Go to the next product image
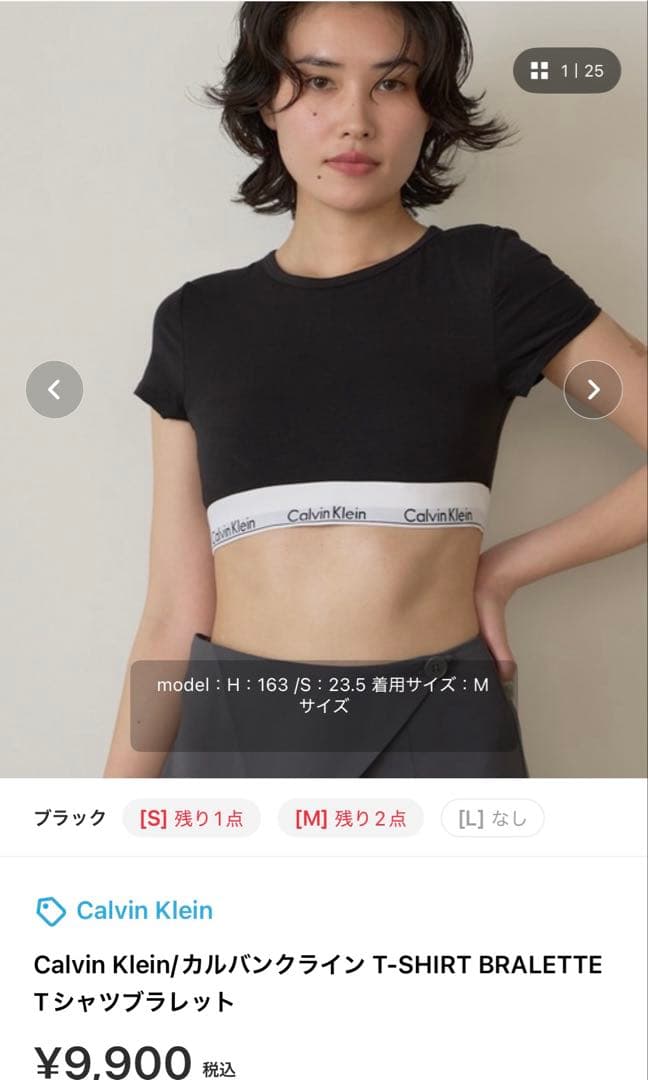The height and width of the screenshot is (1080, 648). [593, 390]
